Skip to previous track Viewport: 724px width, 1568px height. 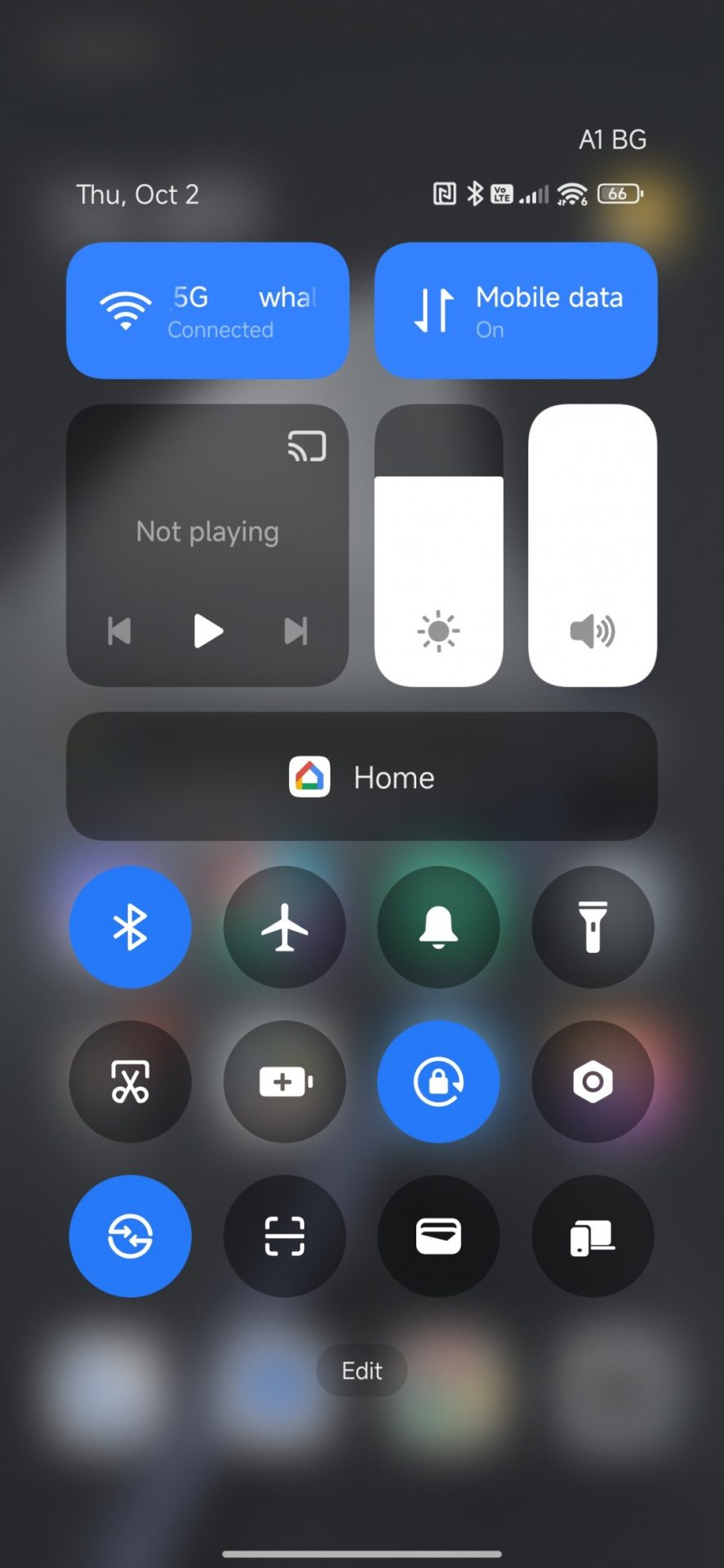120,631
